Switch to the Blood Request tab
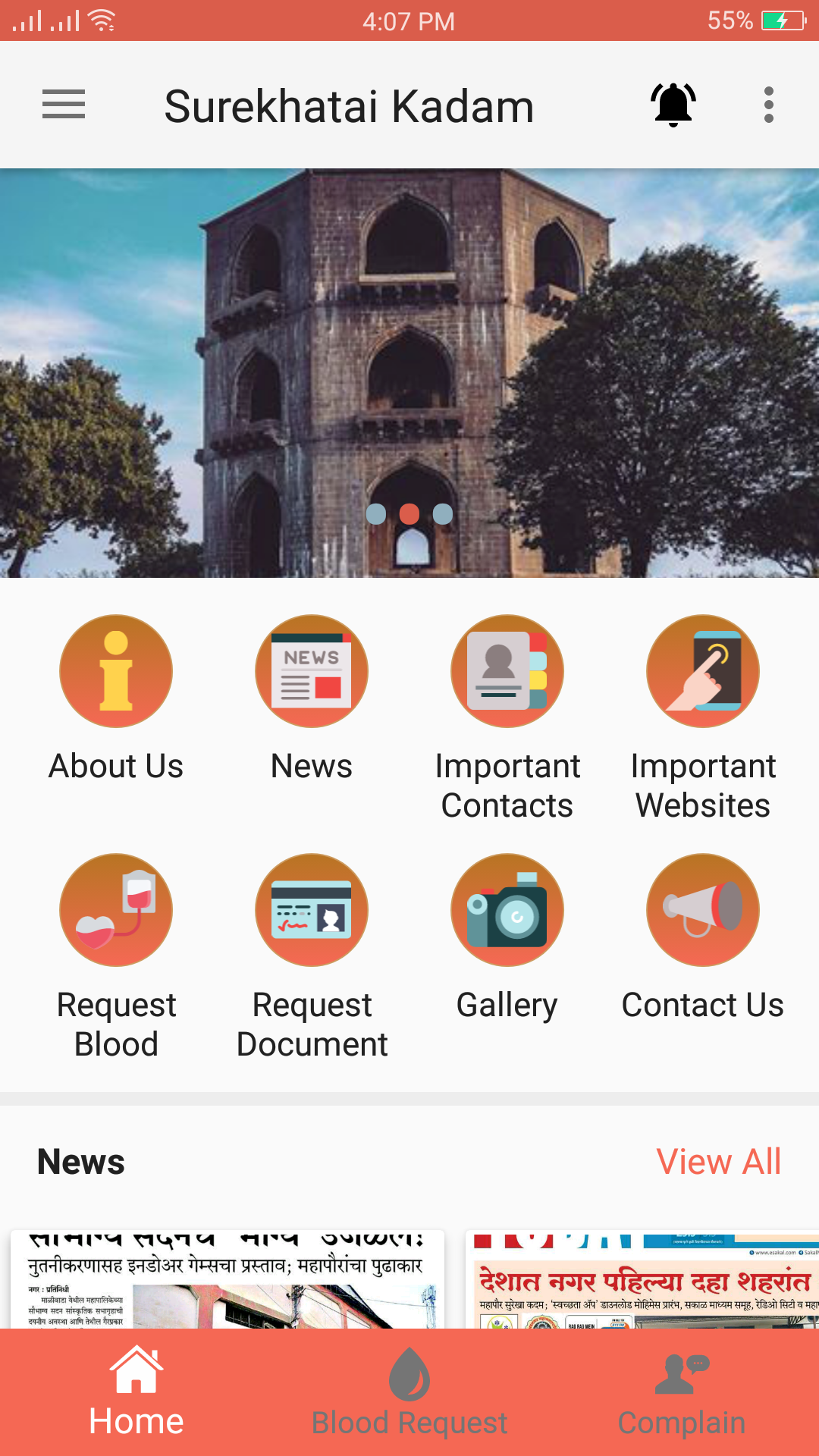The width and height of the screenshot is (819, 1456). coord(409,1392)
